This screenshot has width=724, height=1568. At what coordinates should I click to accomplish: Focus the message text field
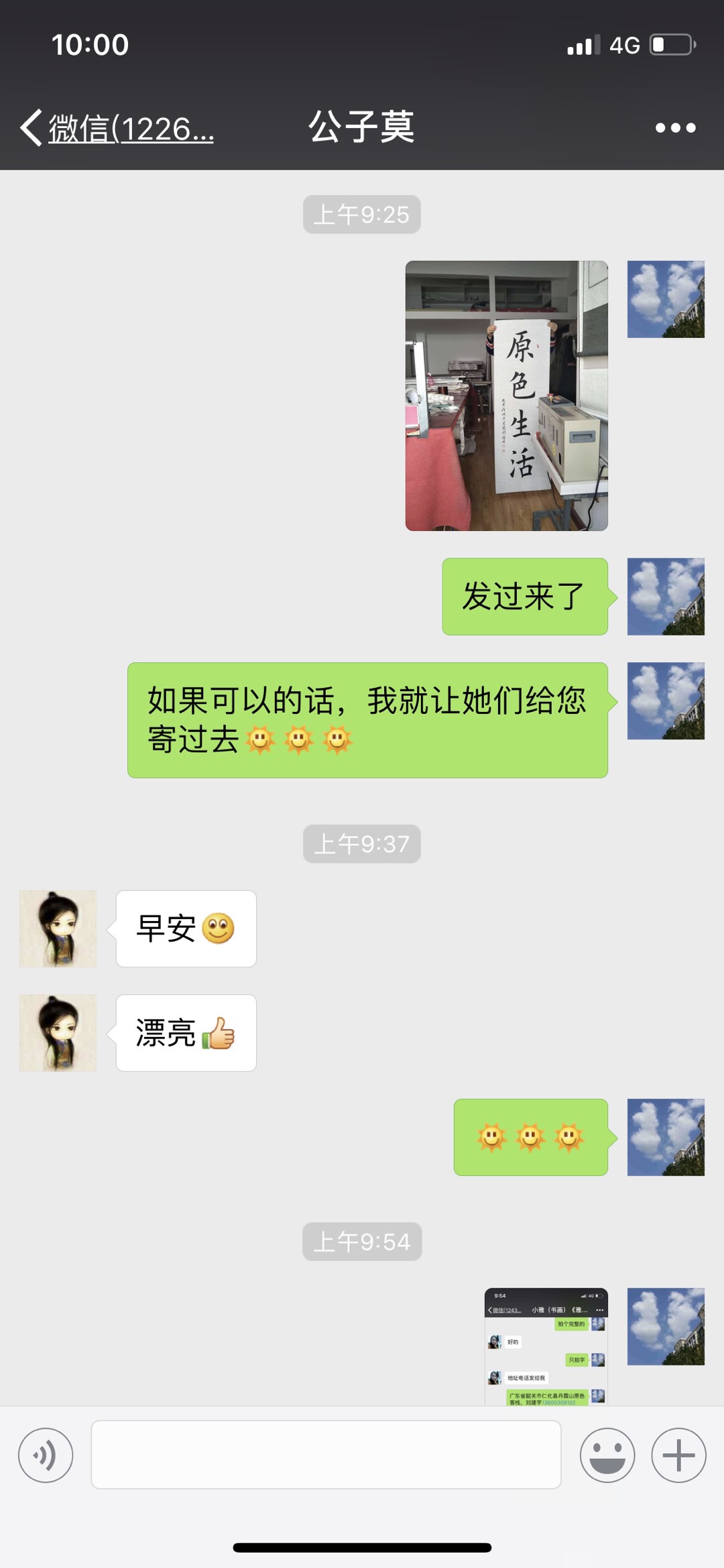click(x=326, y=1455)
